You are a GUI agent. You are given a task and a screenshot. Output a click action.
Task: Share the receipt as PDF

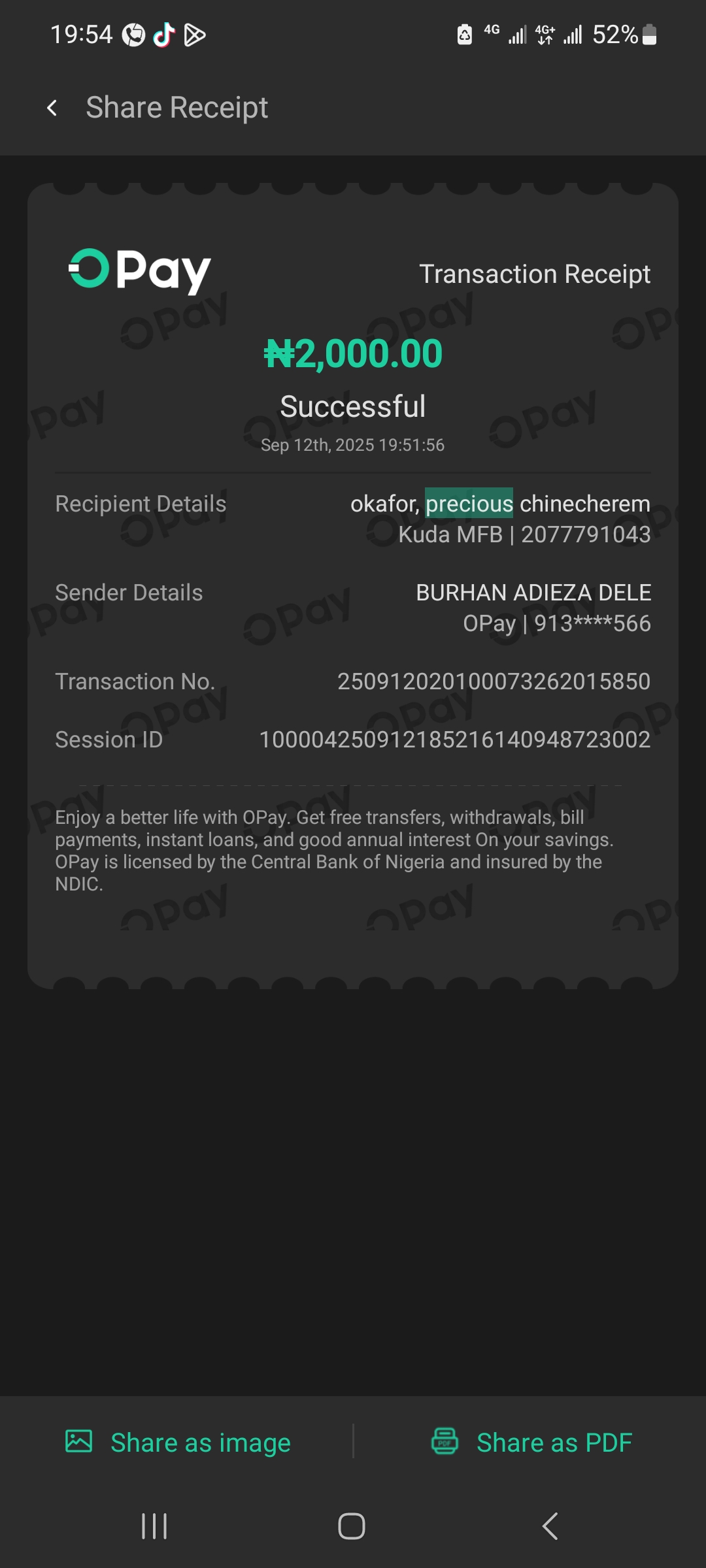(531, 1442)
